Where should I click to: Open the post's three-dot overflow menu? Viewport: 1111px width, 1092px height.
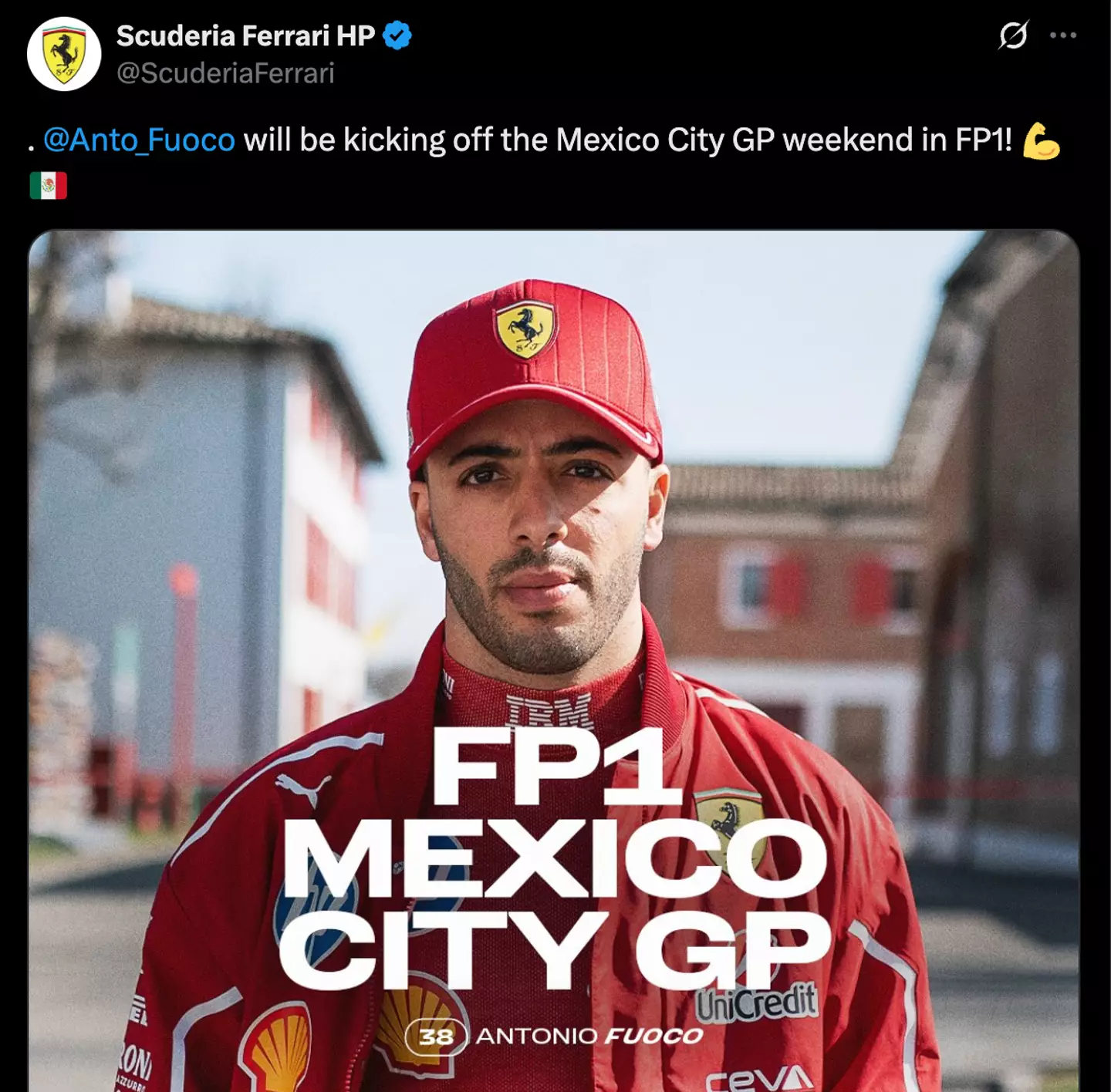coord(1063,35)
